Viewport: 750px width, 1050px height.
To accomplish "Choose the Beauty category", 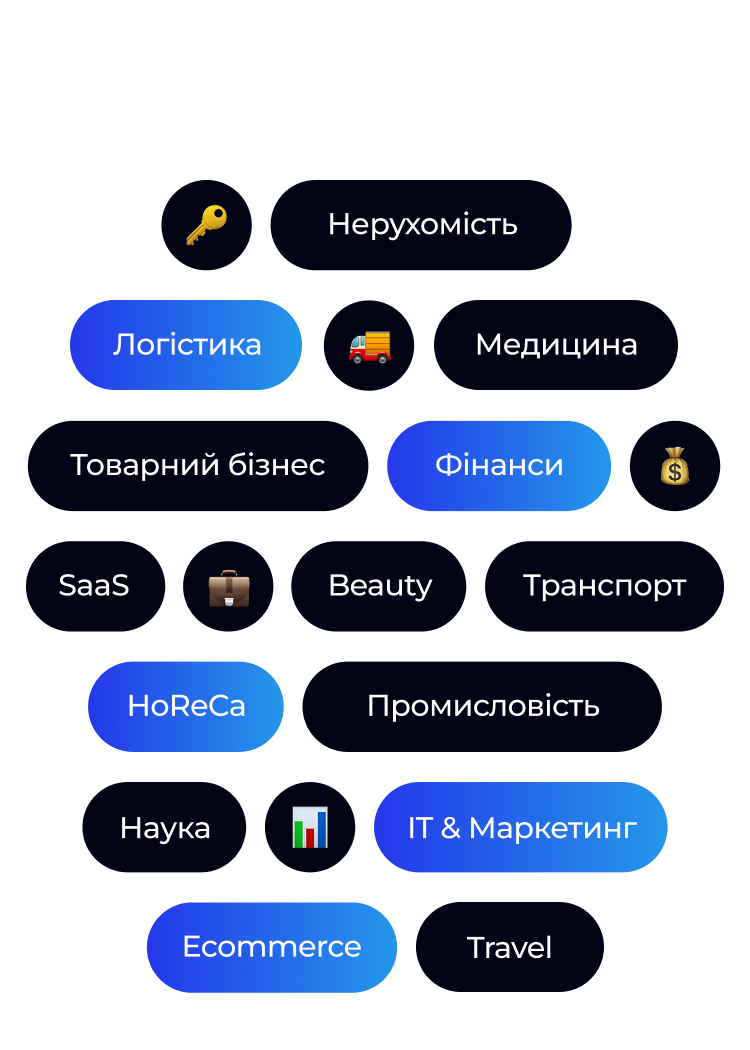I will pos(378,586).
